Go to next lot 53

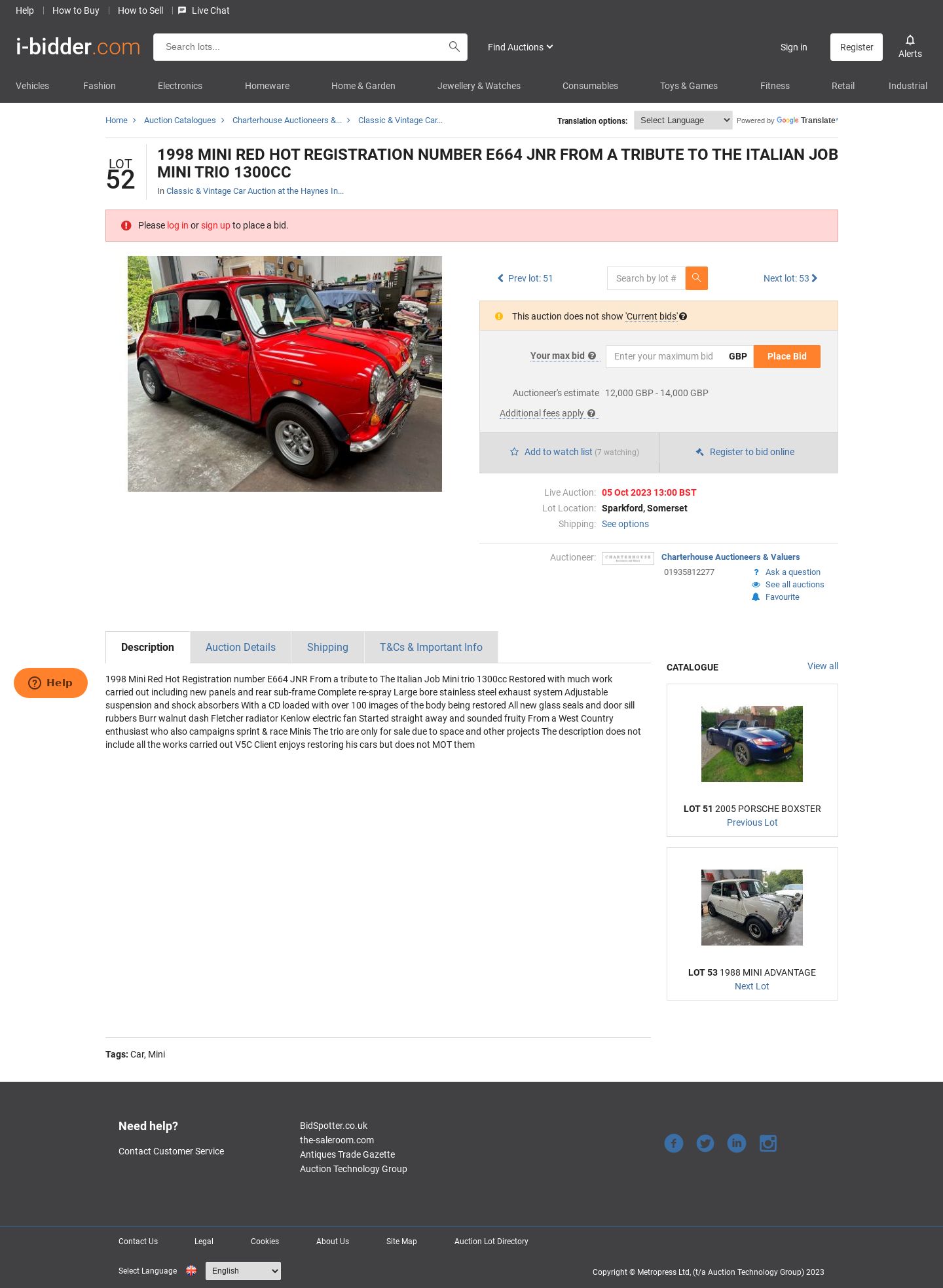pyautogui.click(x=790, y=278)
